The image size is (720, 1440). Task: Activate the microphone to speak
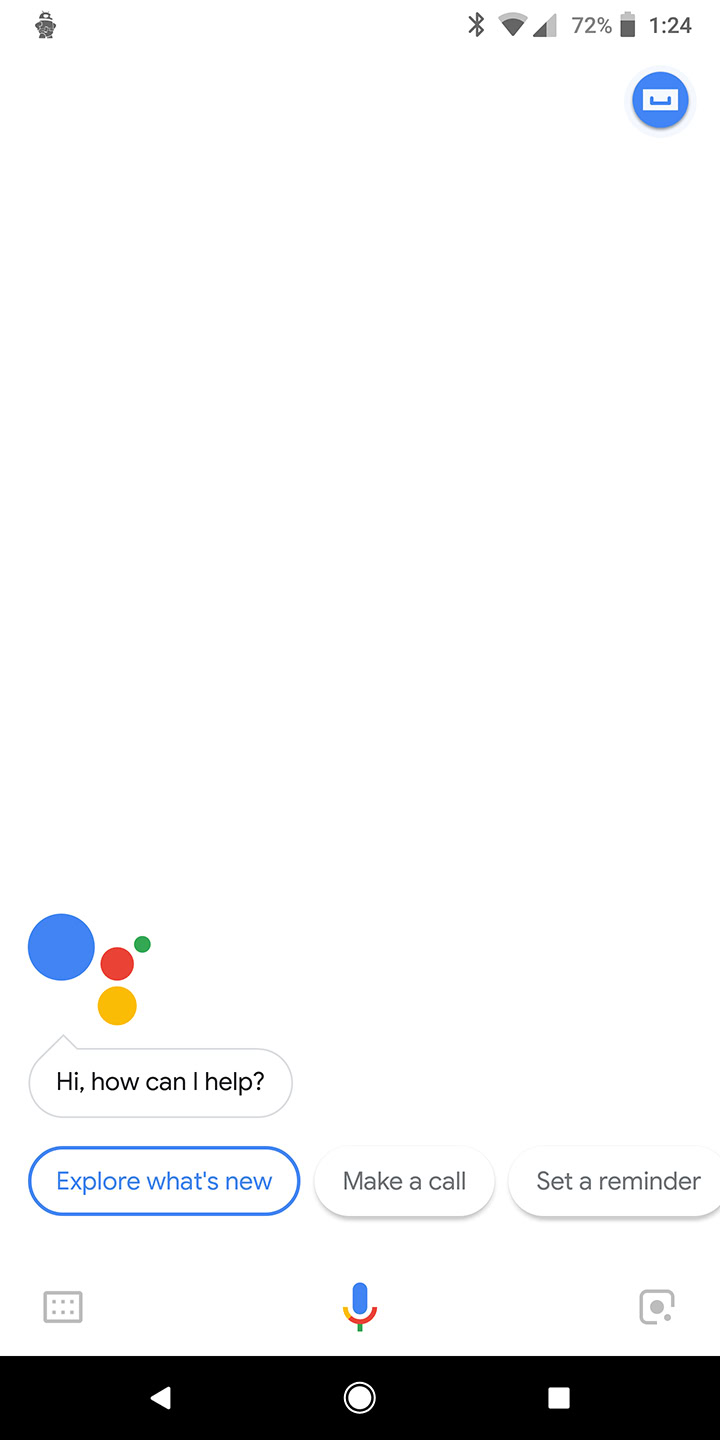click(360, 1306)
